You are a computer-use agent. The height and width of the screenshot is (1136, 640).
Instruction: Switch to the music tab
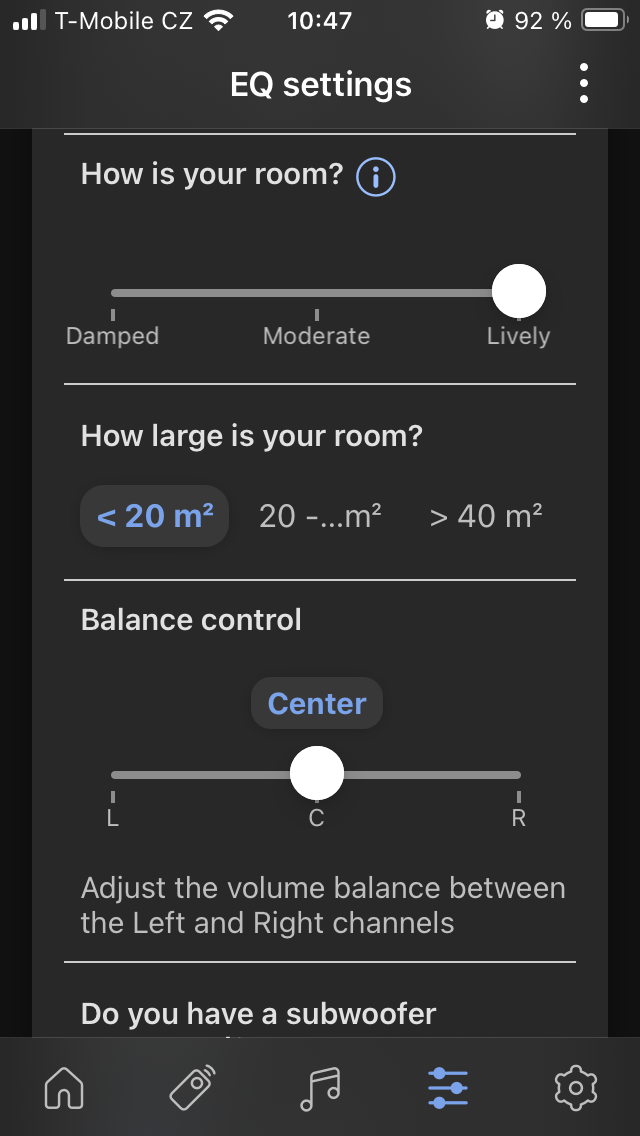tap(320, 1087)
